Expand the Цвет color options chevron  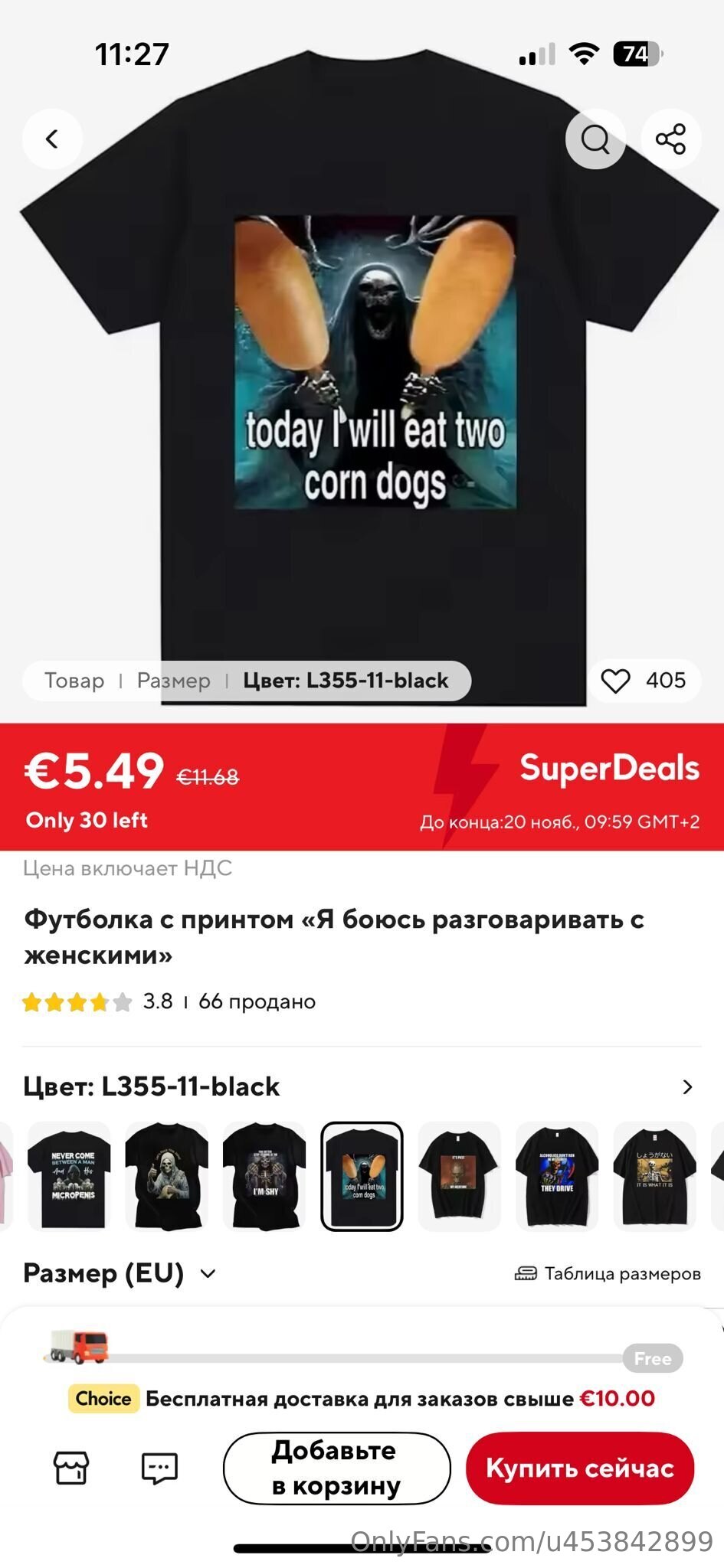(687, 1087)
